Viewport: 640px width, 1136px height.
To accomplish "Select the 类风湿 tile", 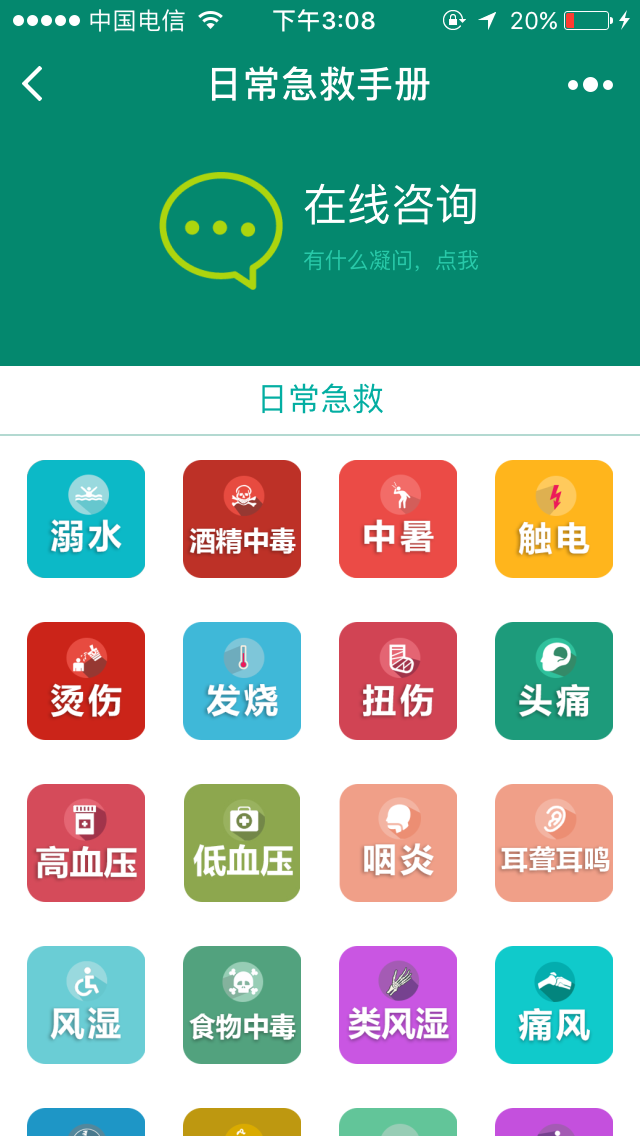I will 398,1005.
